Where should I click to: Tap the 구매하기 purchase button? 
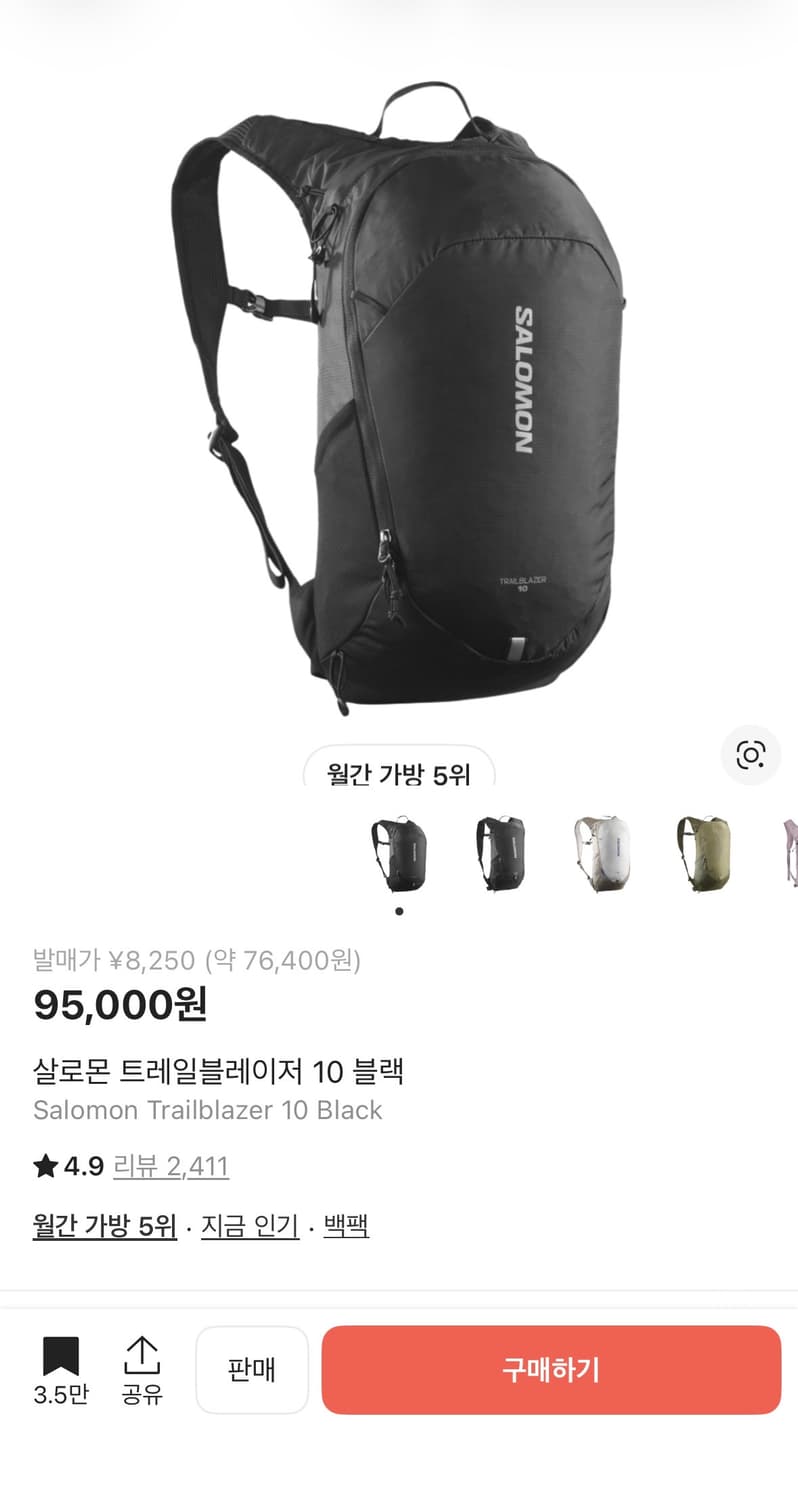pos(550,1370)
